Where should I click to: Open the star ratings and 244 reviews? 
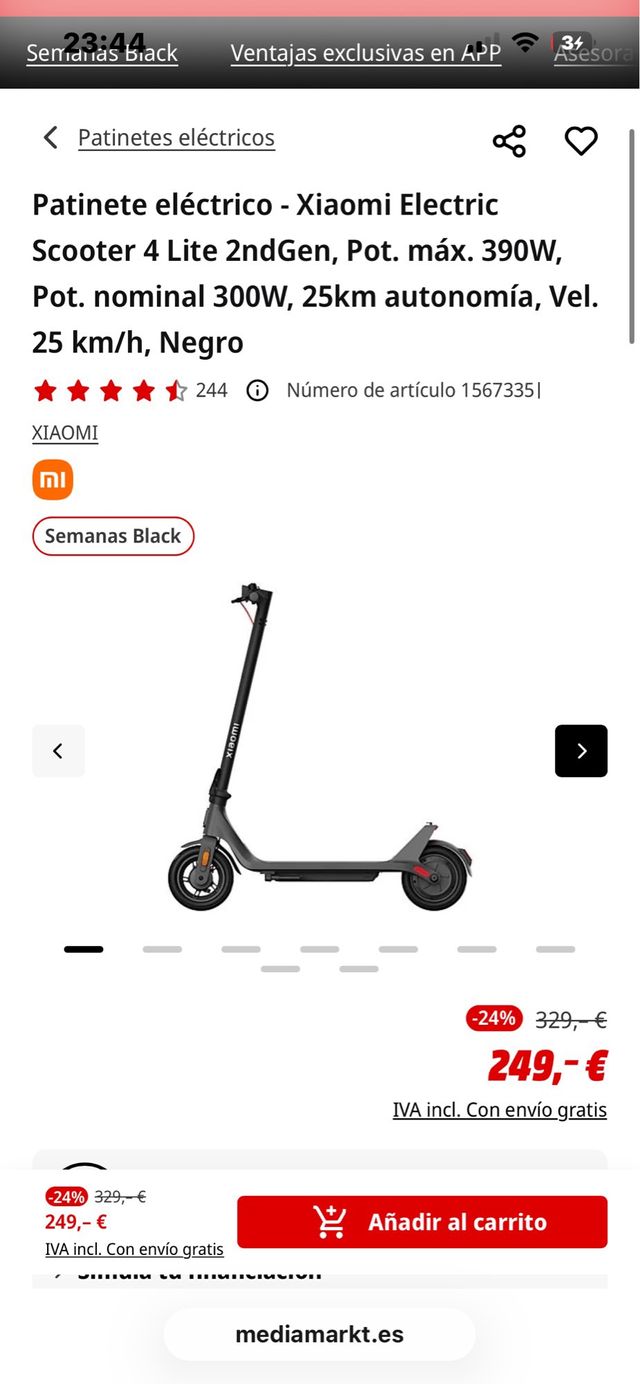[130, 390]
